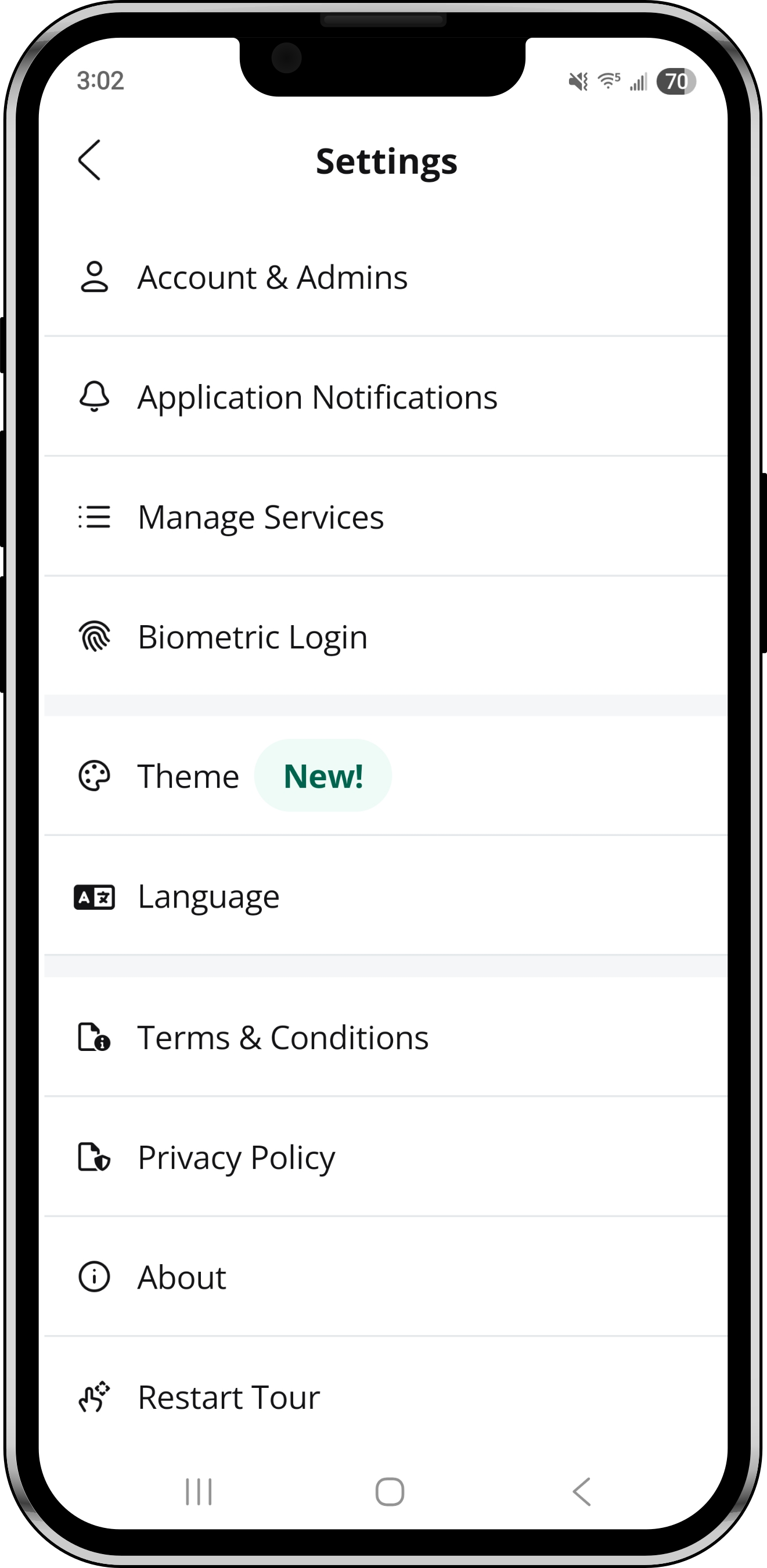This screenshot has width=767, height=1568.
Task: Open the Theme option marked New
Action: point(189,776)
